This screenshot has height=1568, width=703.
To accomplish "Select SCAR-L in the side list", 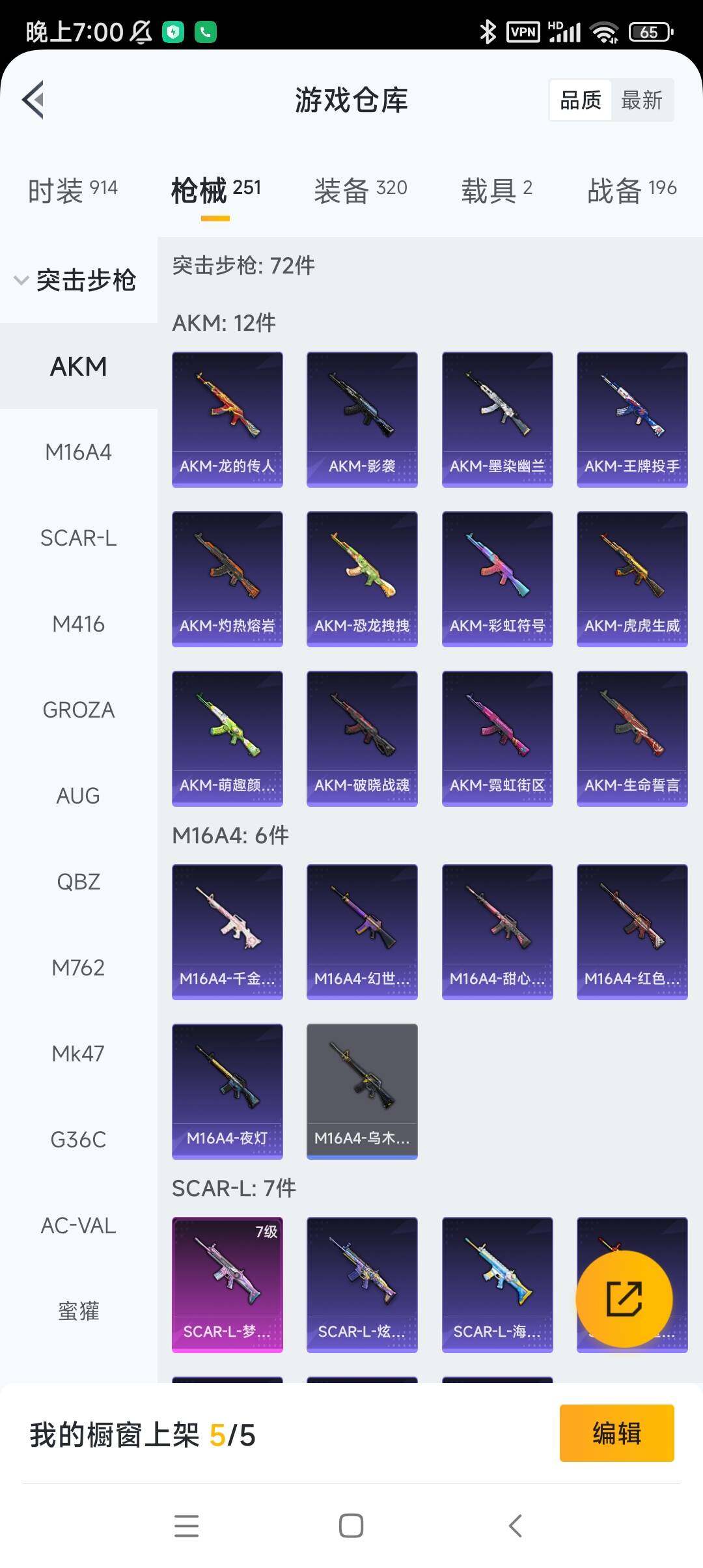I will pyautogui.click(x=78, y=538).
